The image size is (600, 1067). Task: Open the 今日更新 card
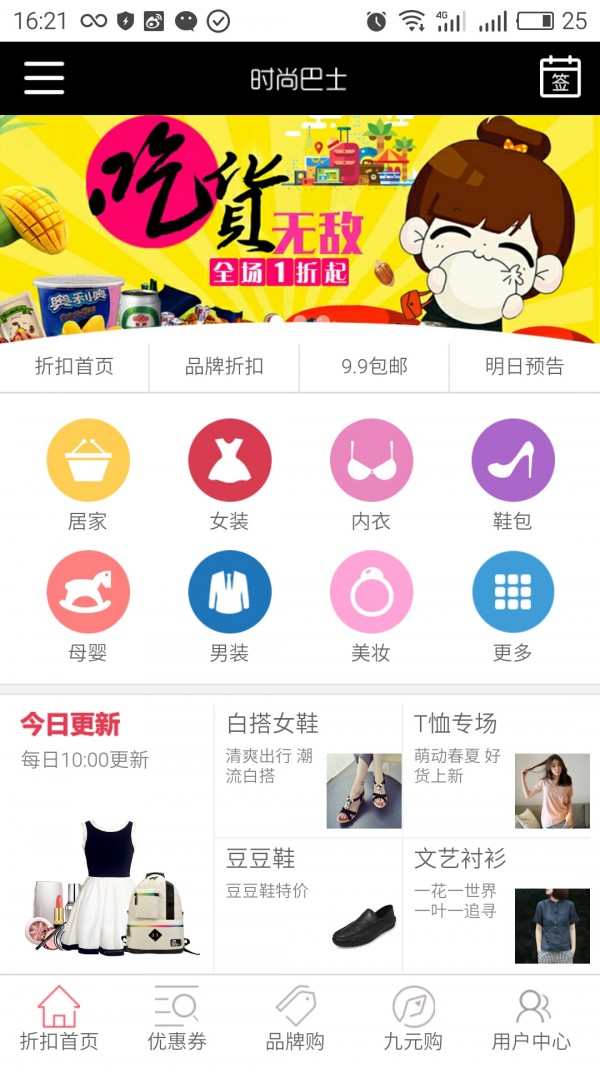coord(106,835)
